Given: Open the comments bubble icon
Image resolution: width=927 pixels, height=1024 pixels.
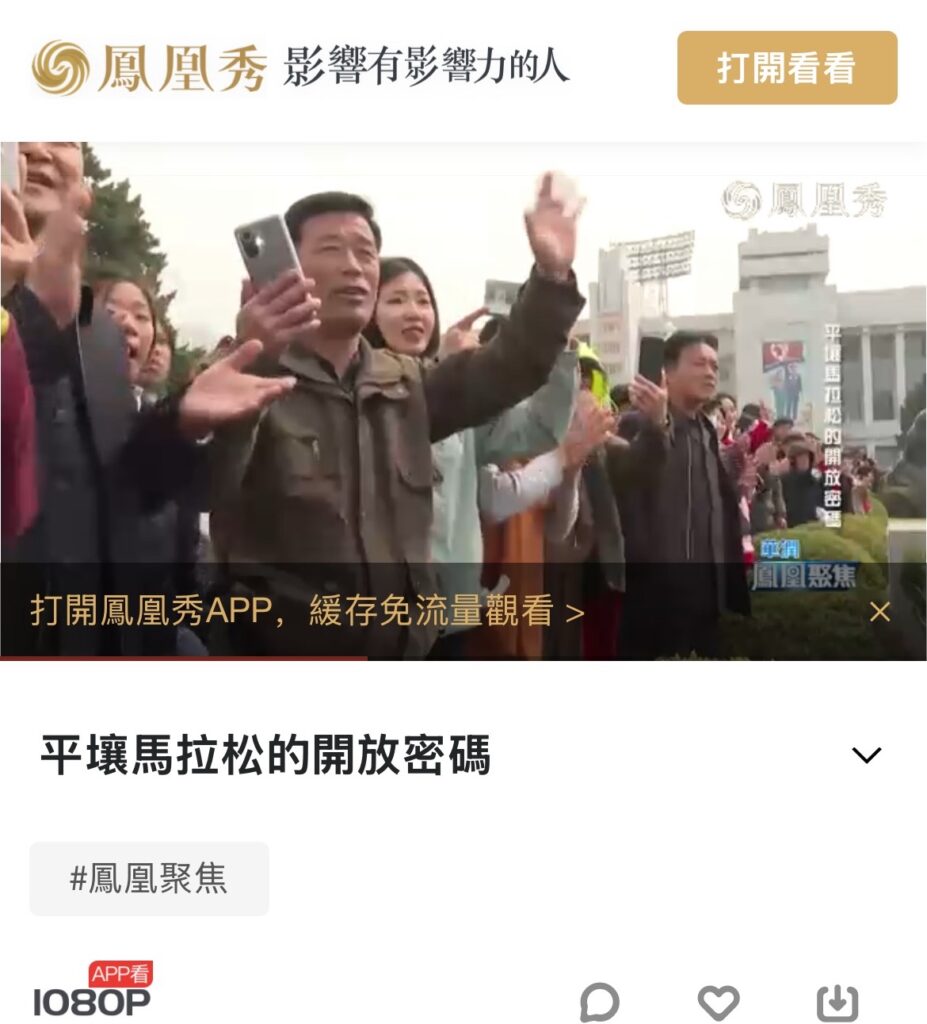Looking at the screenshot, I should coord(599,1002).
